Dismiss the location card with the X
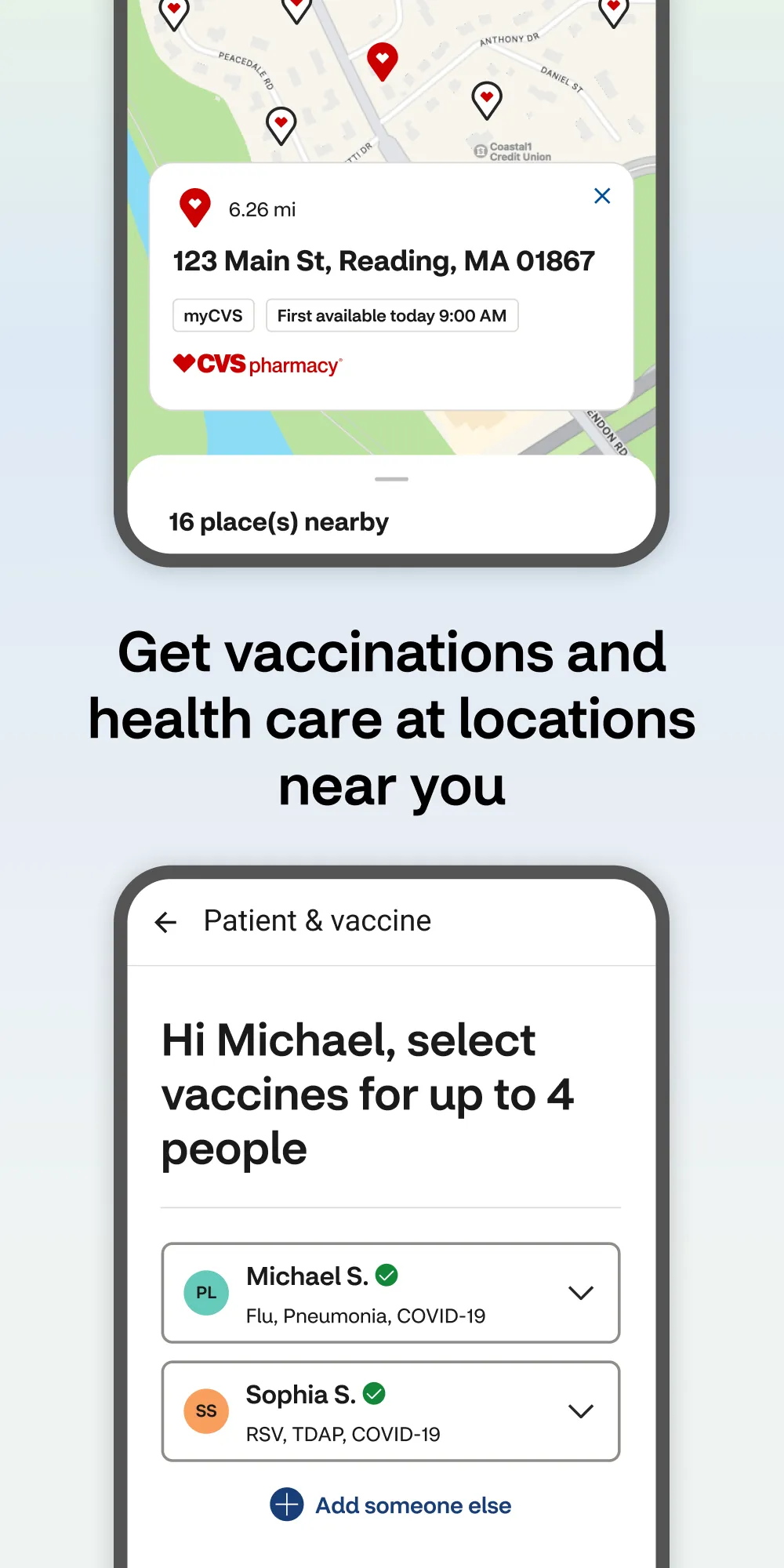Screen dimensions: 784x1568 (602, 196)
